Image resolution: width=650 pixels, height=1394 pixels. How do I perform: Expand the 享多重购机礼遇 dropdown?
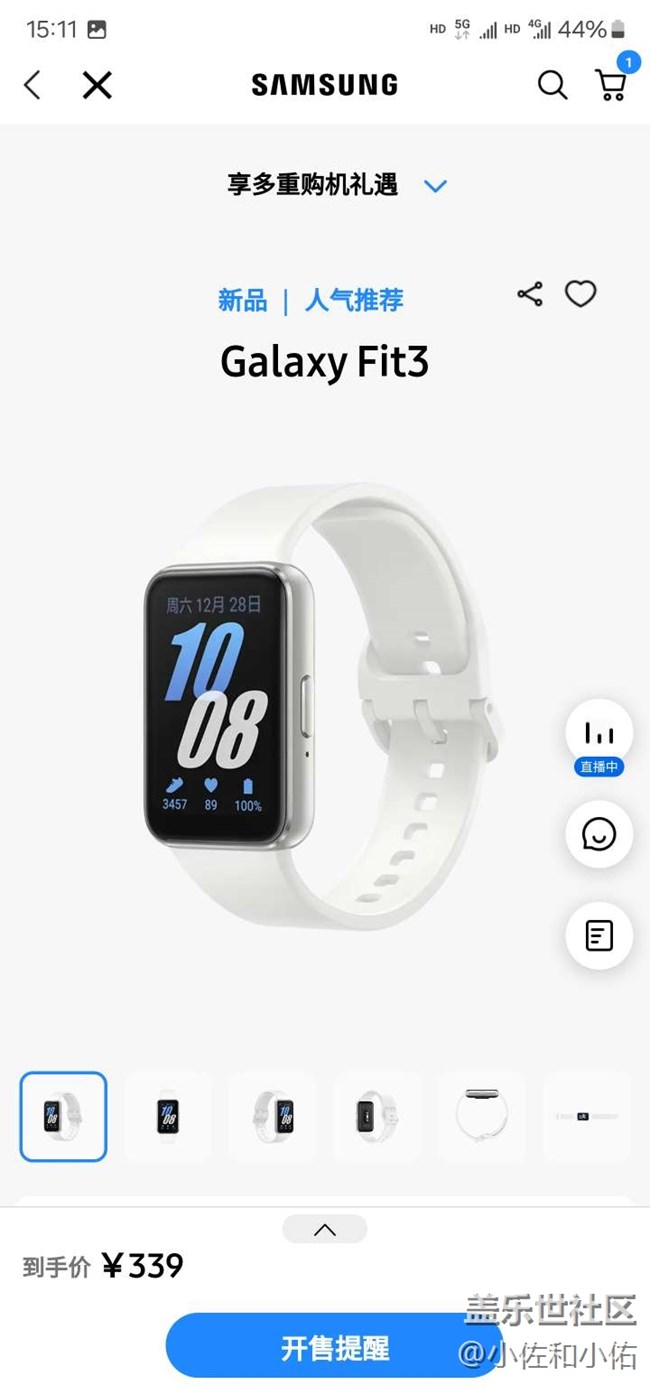[x=435, y=186]
